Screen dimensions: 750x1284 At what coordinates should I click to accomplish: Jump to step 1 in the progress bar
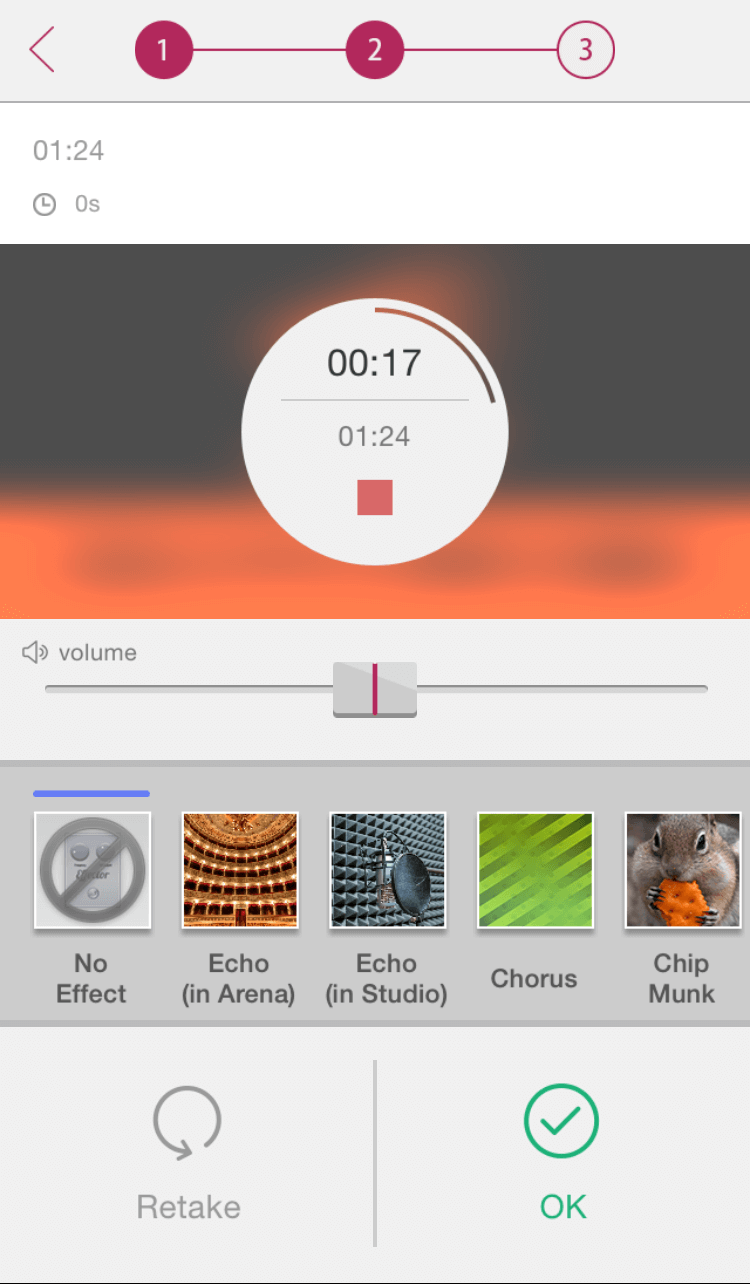click(x=164, y=50)
